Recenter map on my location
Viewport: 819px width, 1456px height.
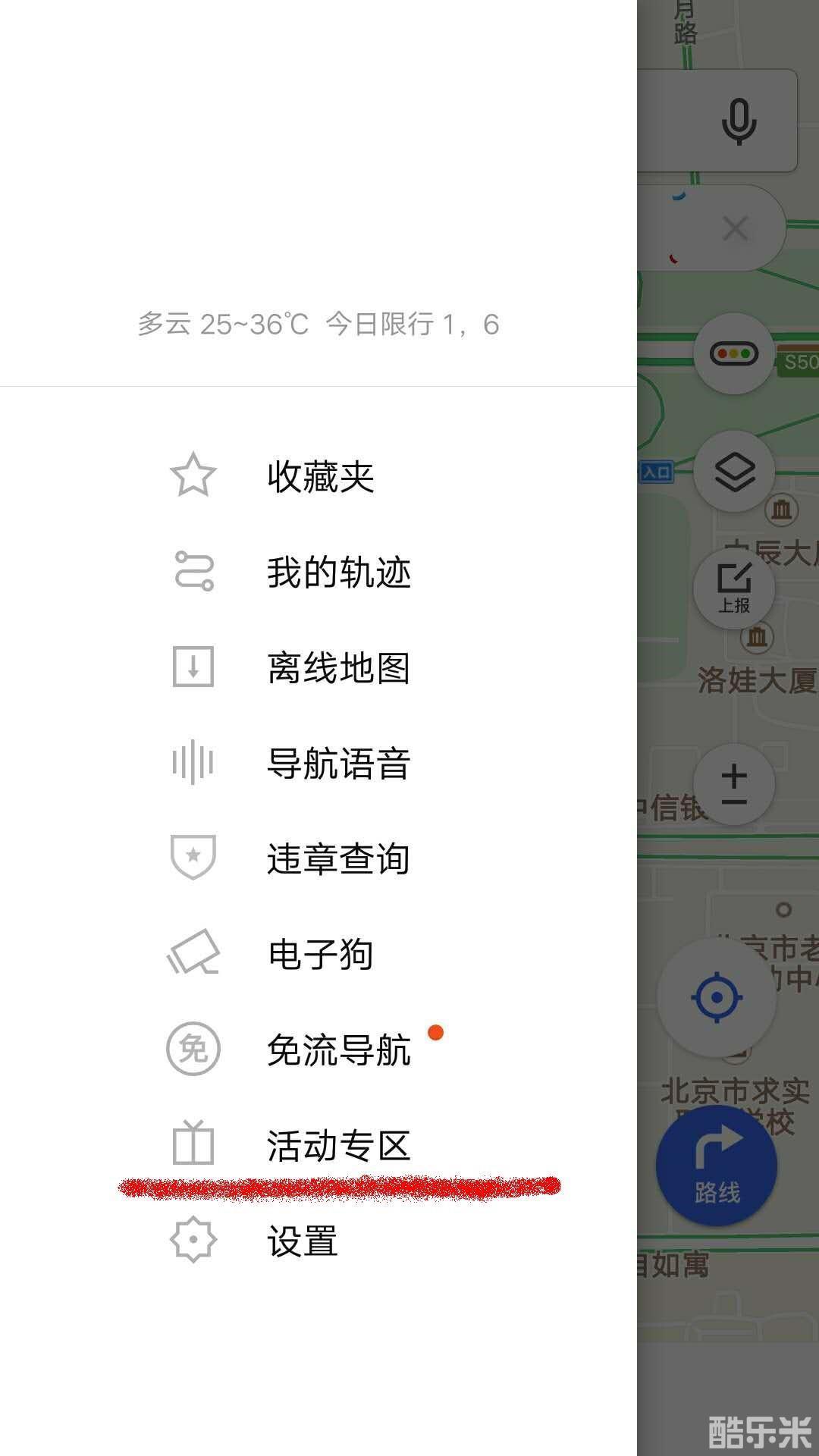point(717,997)
